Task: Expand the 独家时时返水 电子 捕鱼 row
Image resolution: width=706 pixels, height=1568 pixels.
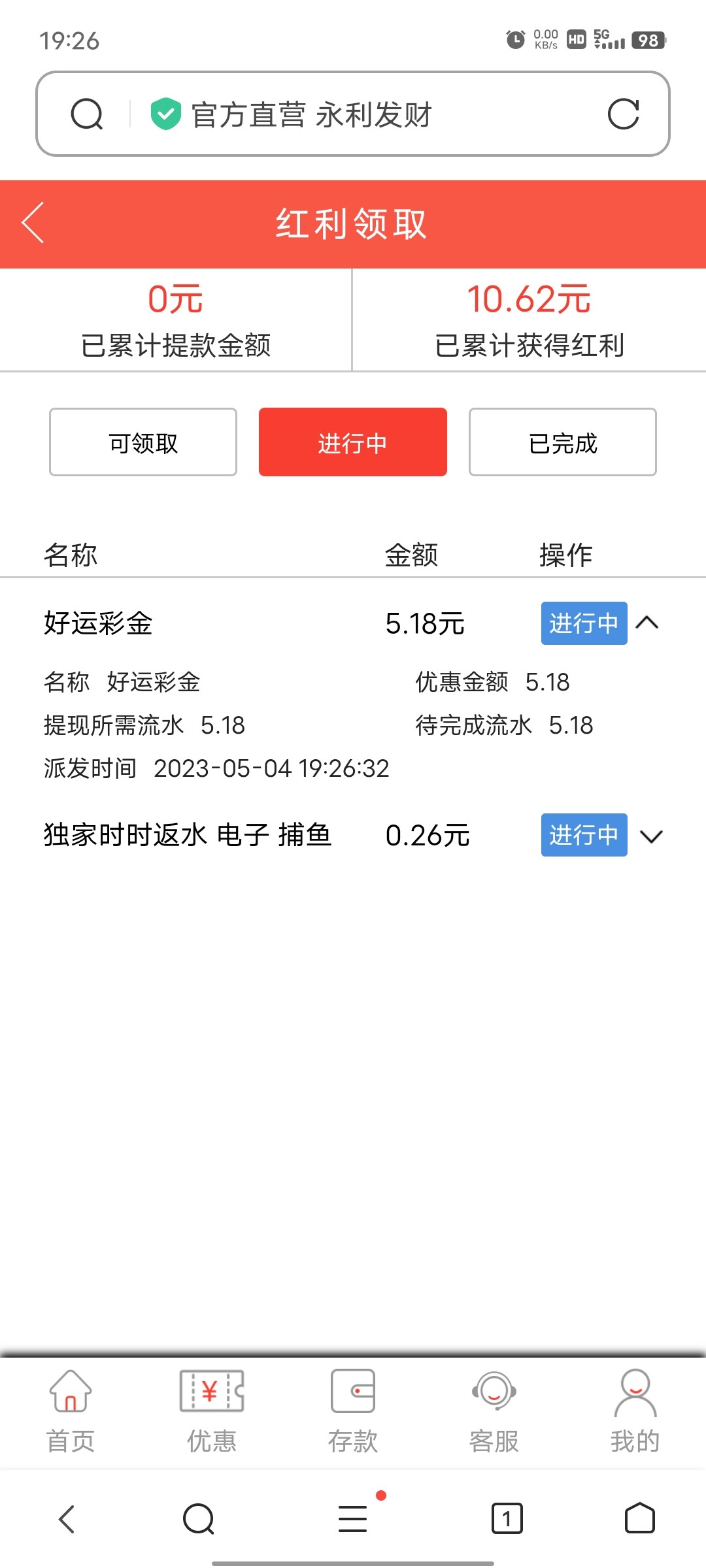Action: (651, 836)
